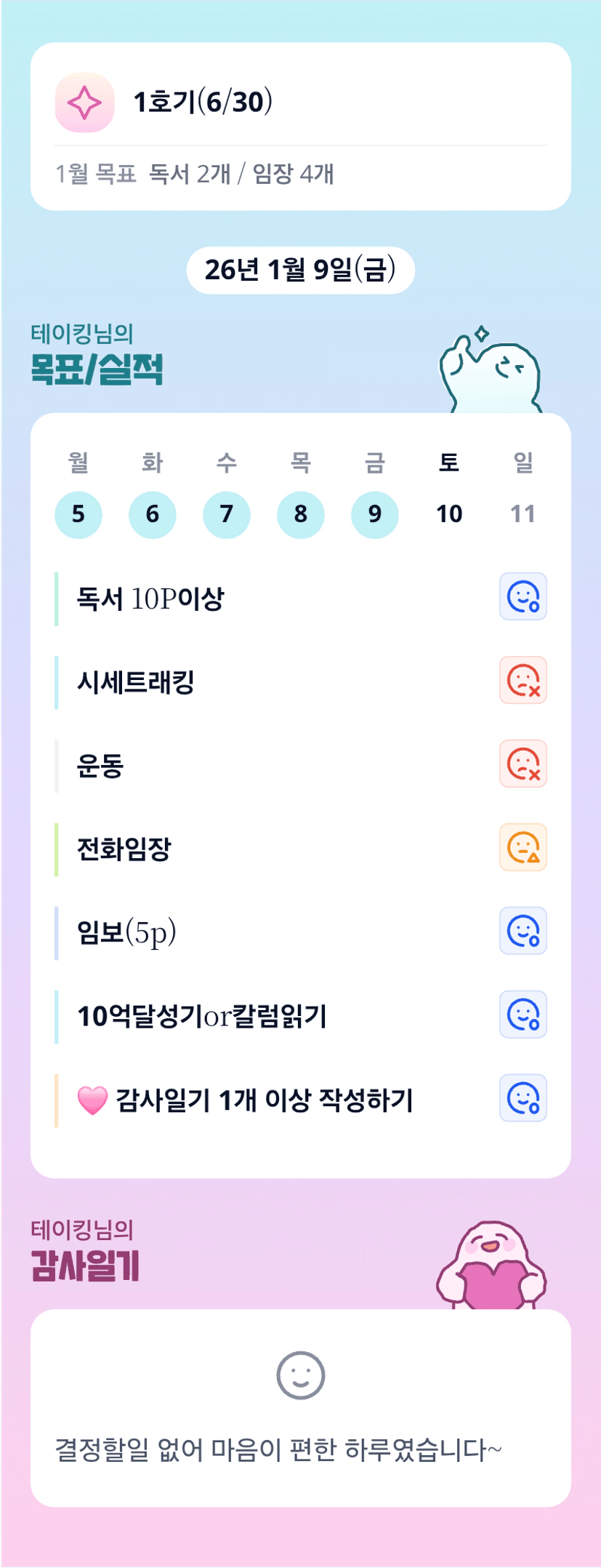Open the 감사일기 entry card
This screenshot has height=1568, width=601.
(300, 1407)
